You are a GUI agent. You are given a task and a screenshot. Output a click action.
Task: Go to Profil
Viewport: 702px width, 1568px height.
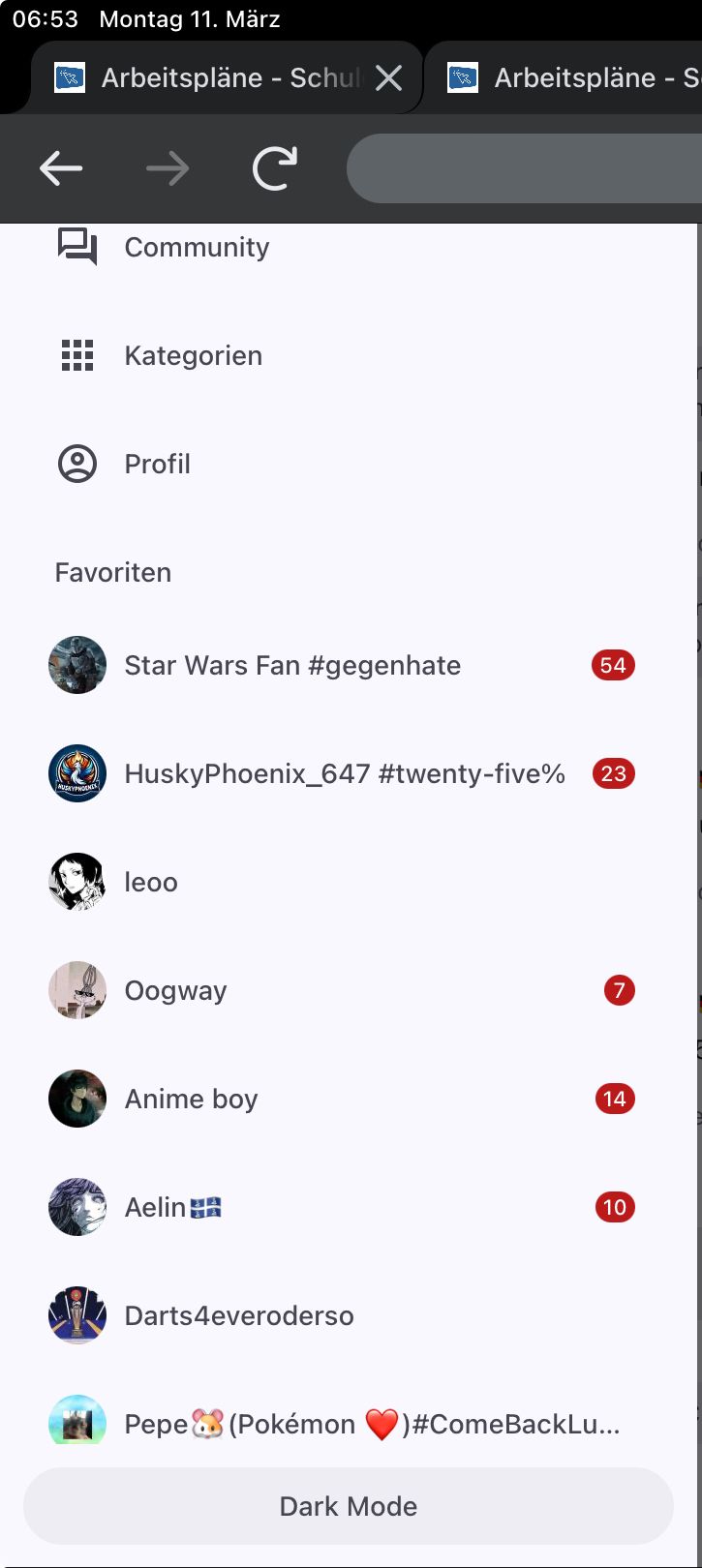(157, 465)
